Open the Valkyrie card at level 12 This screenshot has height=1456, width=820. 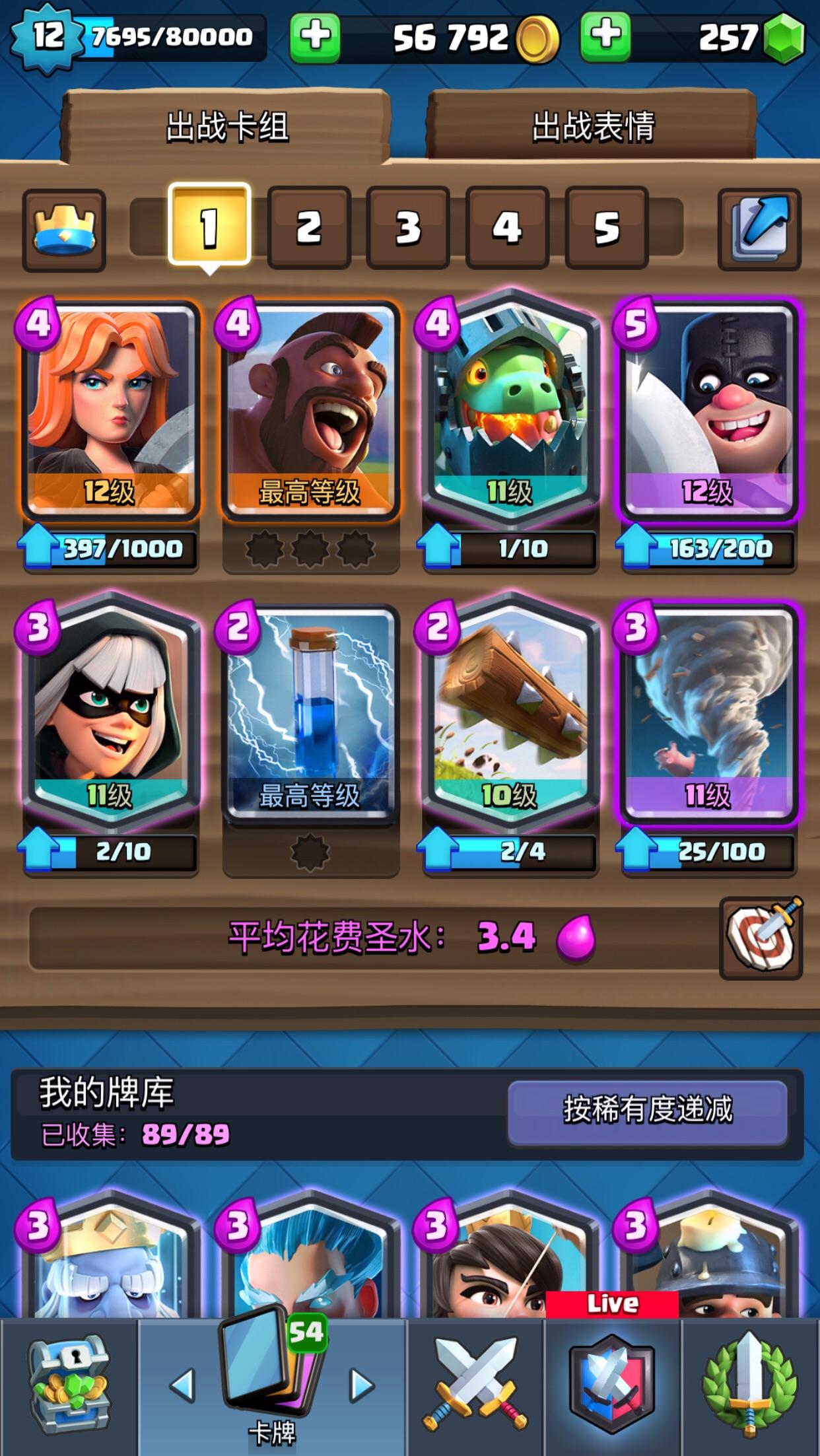click(110, 411)
